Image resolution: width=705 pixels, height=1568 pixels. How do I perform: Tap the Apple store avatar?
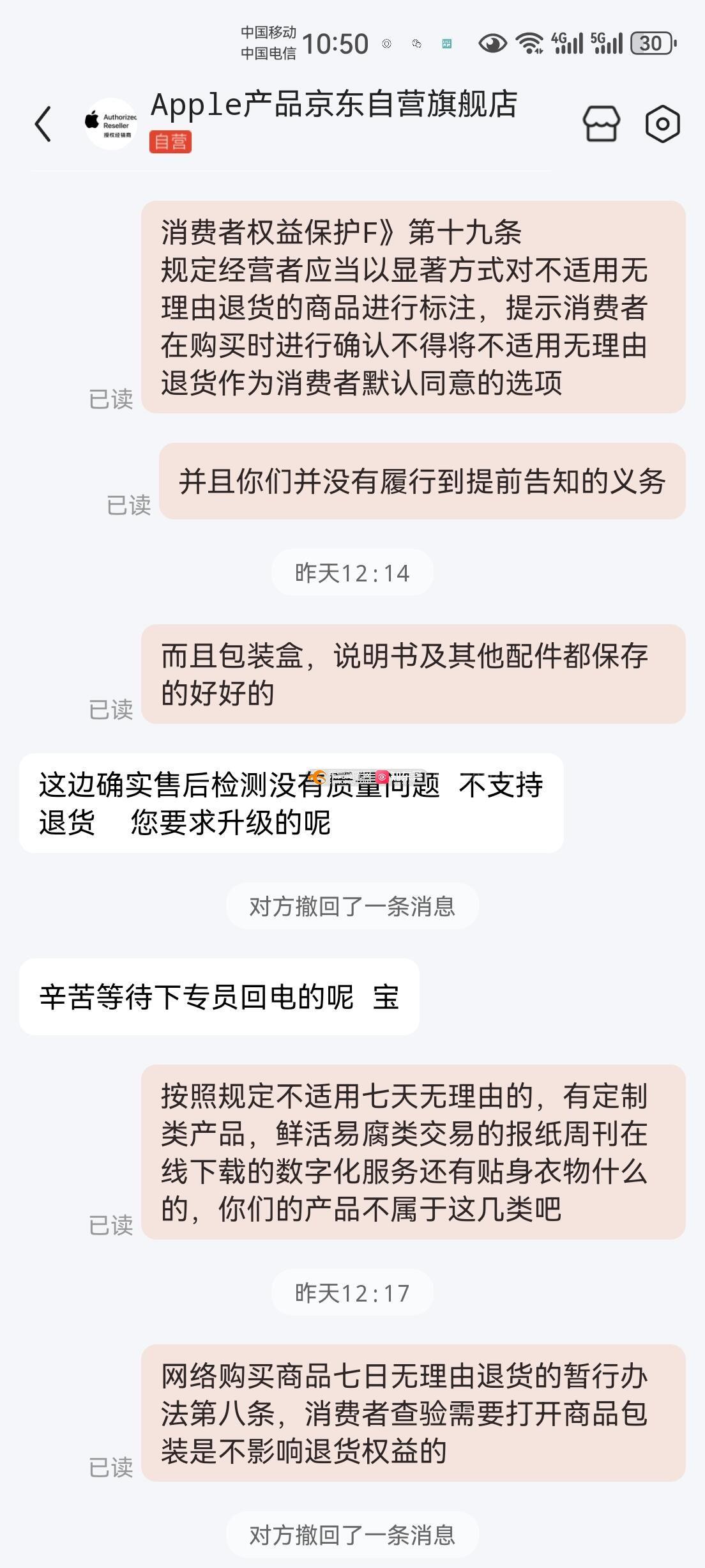coord(111,124)
